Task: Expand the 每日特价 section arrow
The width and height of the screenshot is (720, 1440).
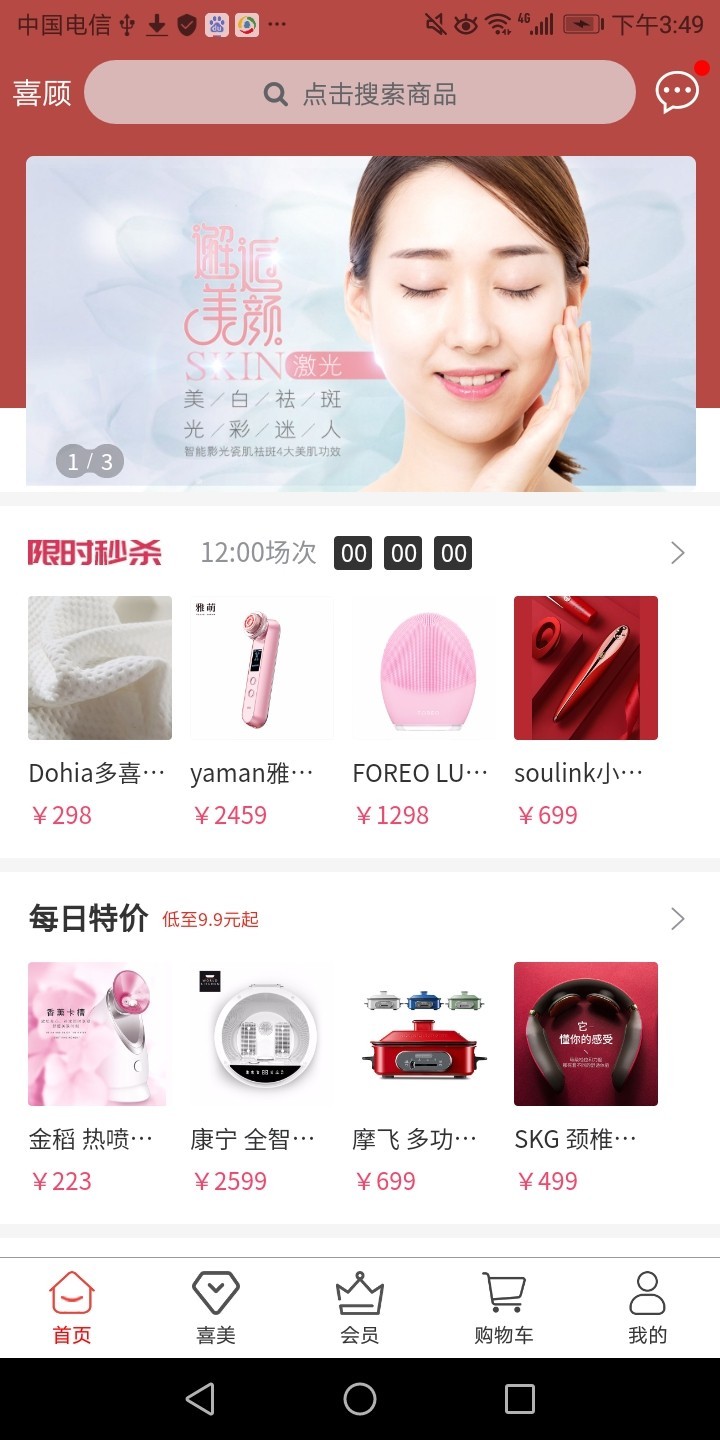Action: [677, 919]
